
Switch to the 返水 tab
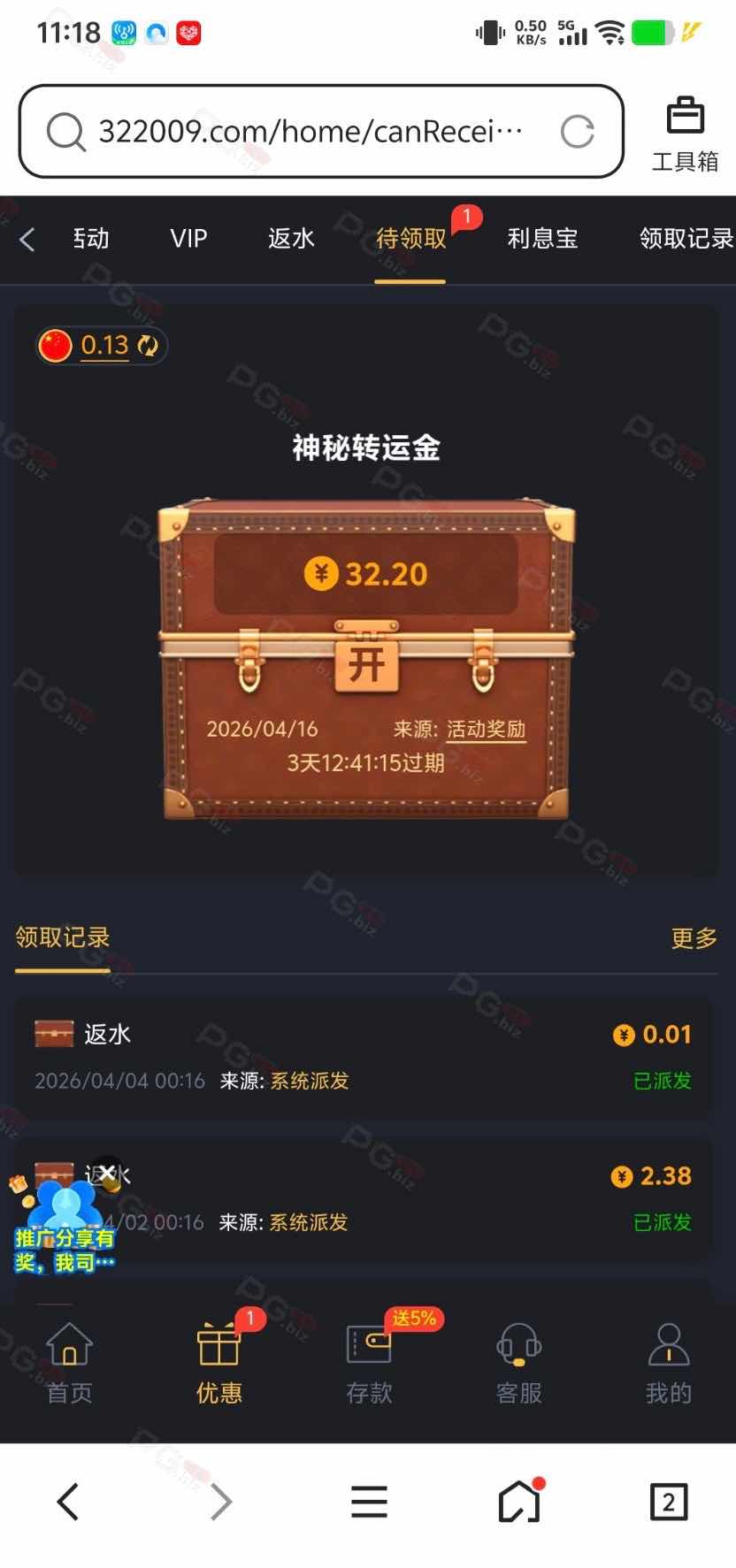pyautogui.click(x=291, y=239)
